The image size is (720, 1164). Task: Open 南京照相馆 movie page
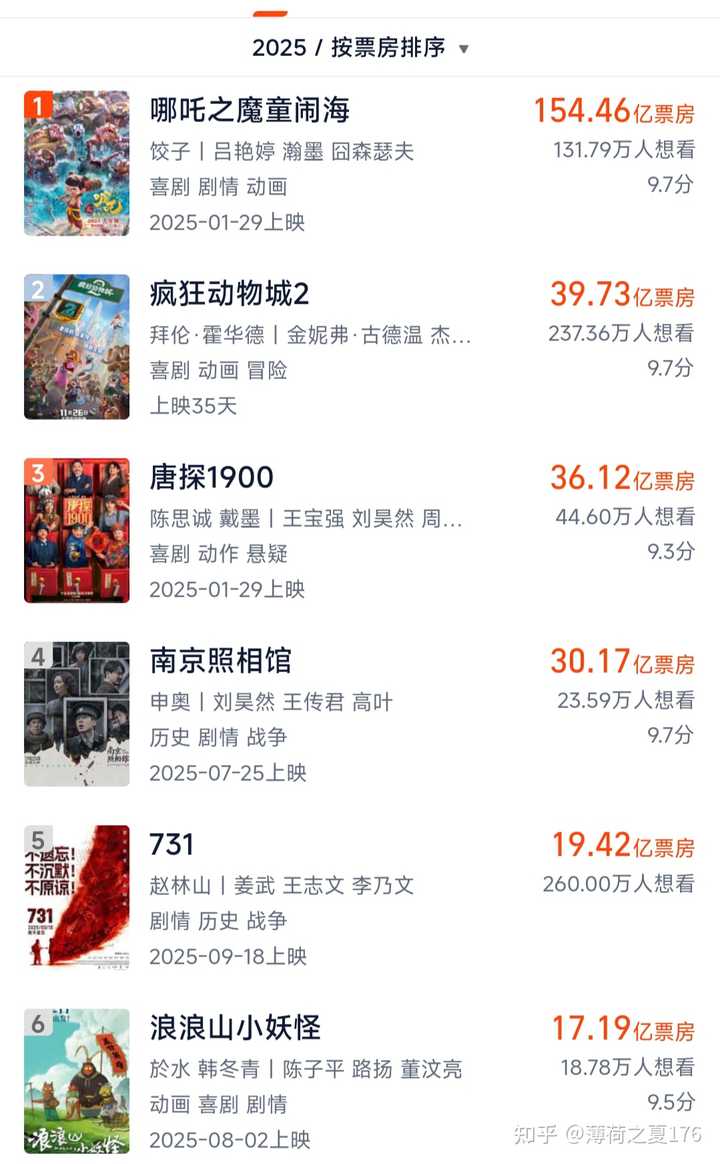(x=221, y=661)
